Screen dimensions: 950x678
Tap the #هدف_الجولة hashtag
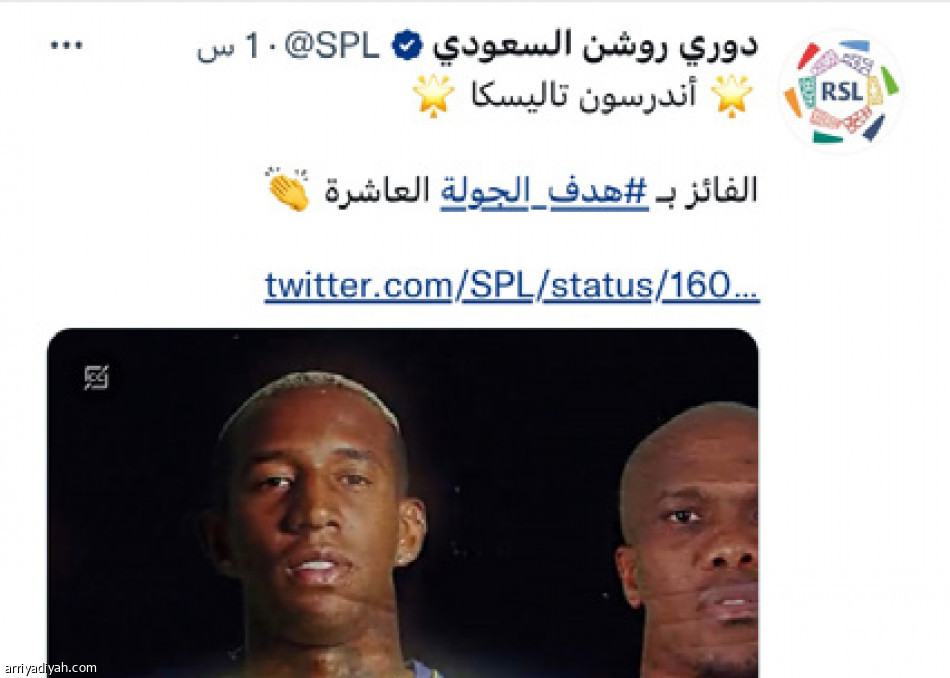pyautogui.click(x=544, y=191)
